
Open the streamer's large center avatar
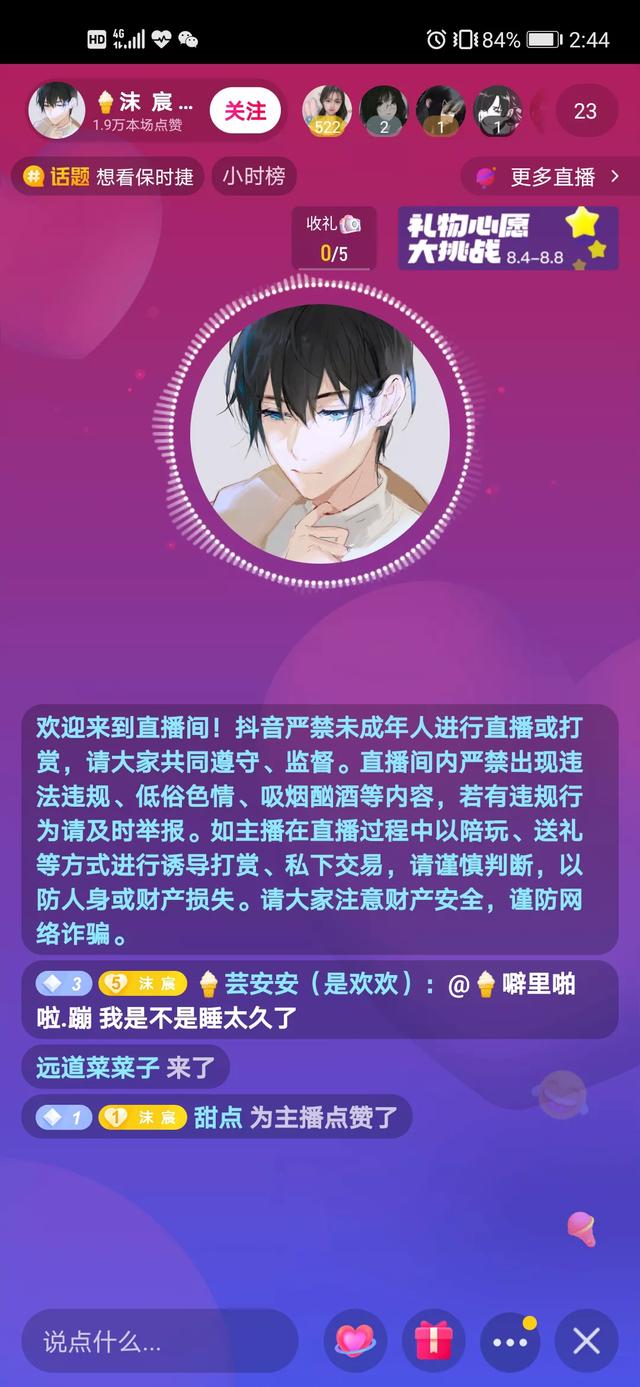[x=320, y=433]
